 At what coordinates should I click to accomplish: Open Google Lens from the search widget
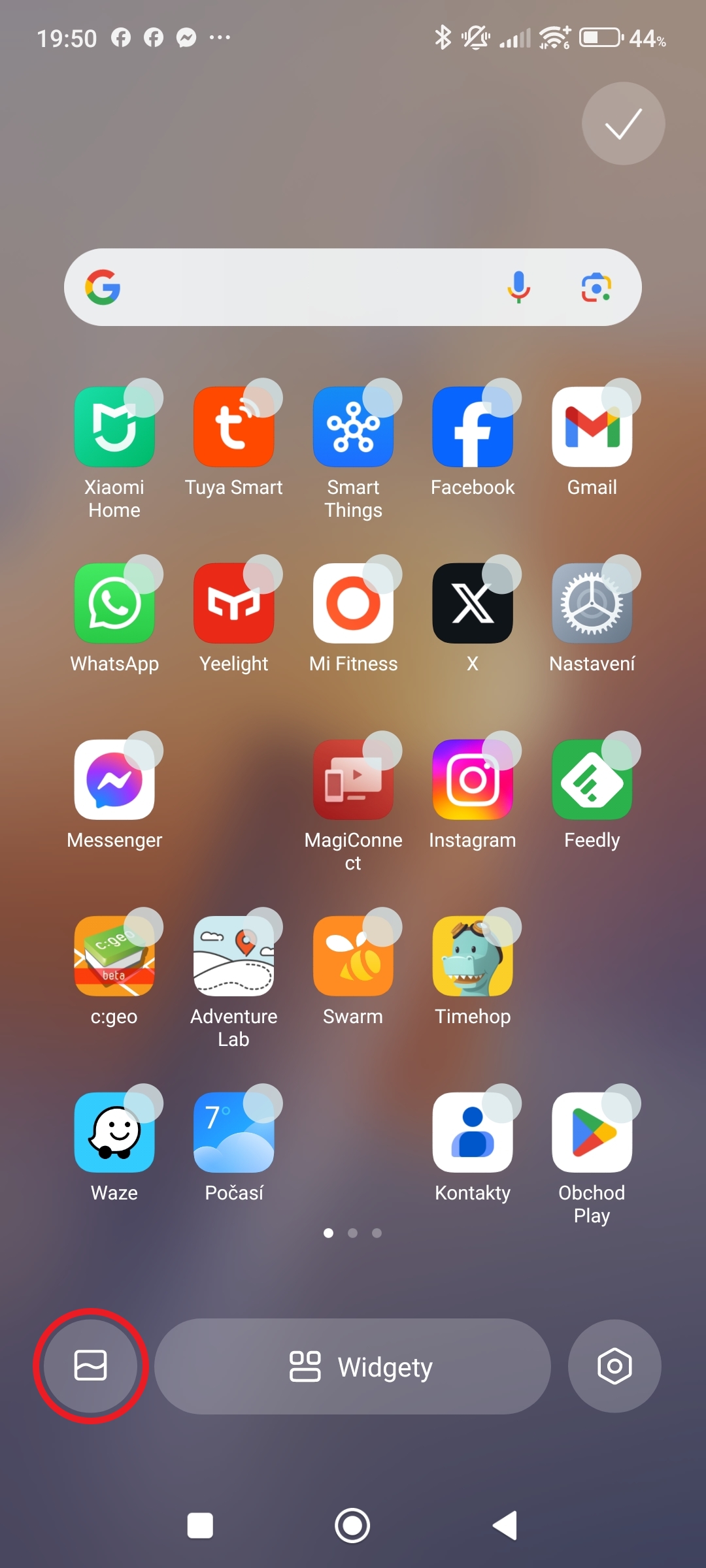click(x=596, y=287)
